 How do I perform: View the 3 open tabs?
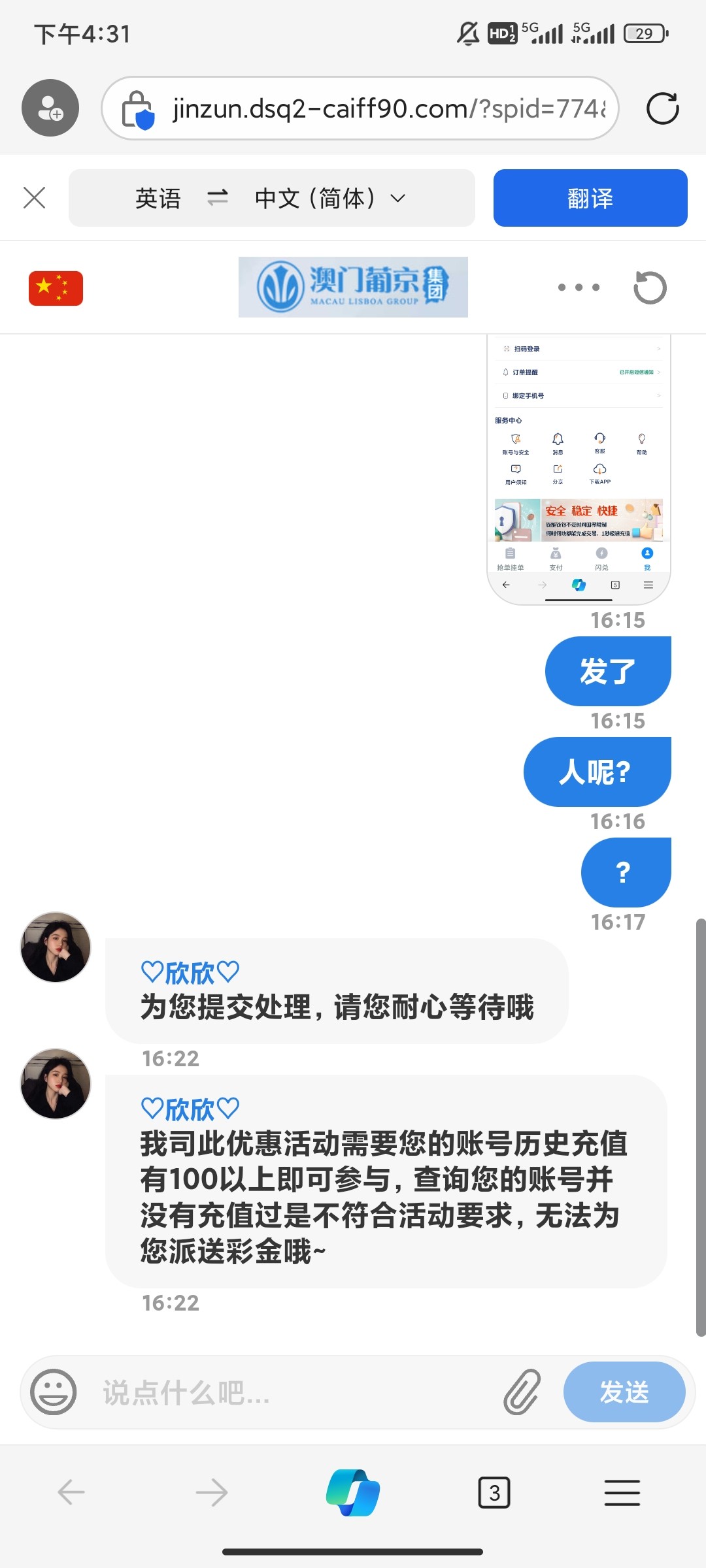[494, 1492]
